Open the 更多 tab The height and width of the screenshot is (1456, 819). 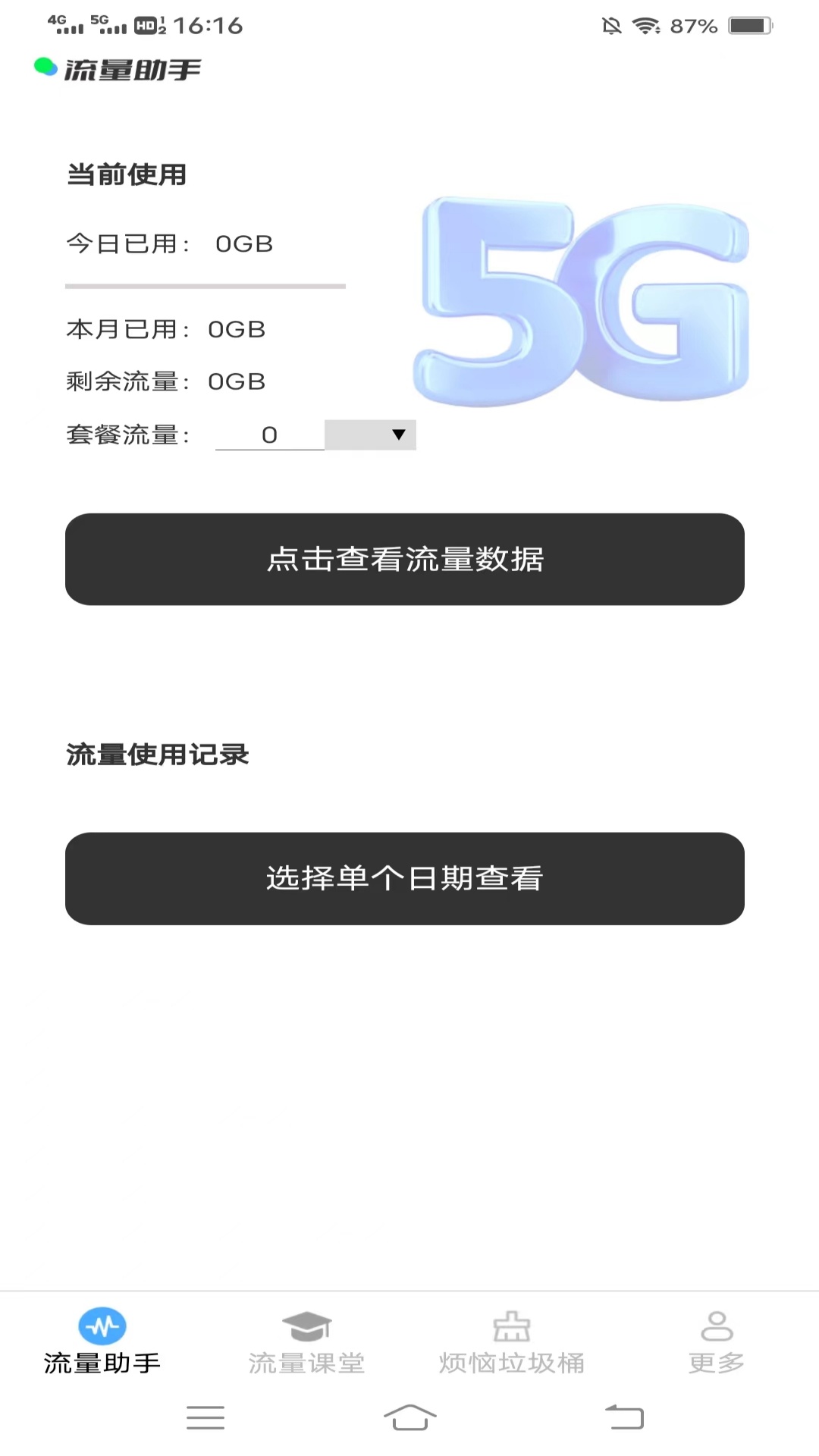click(716, 1341)
